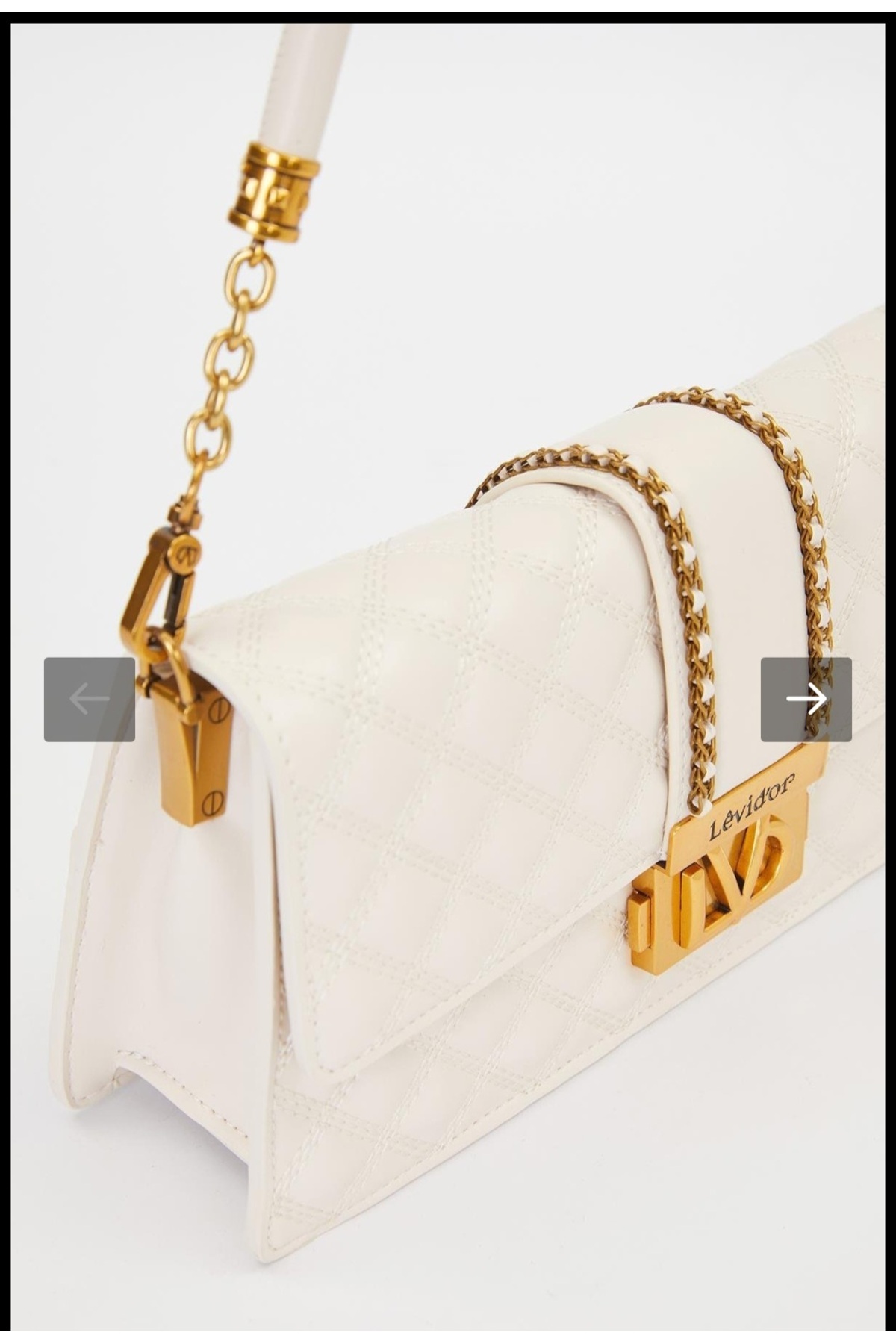Go back to the previous product photo
The image size is (896, 1344).
(x=90, y=699)
